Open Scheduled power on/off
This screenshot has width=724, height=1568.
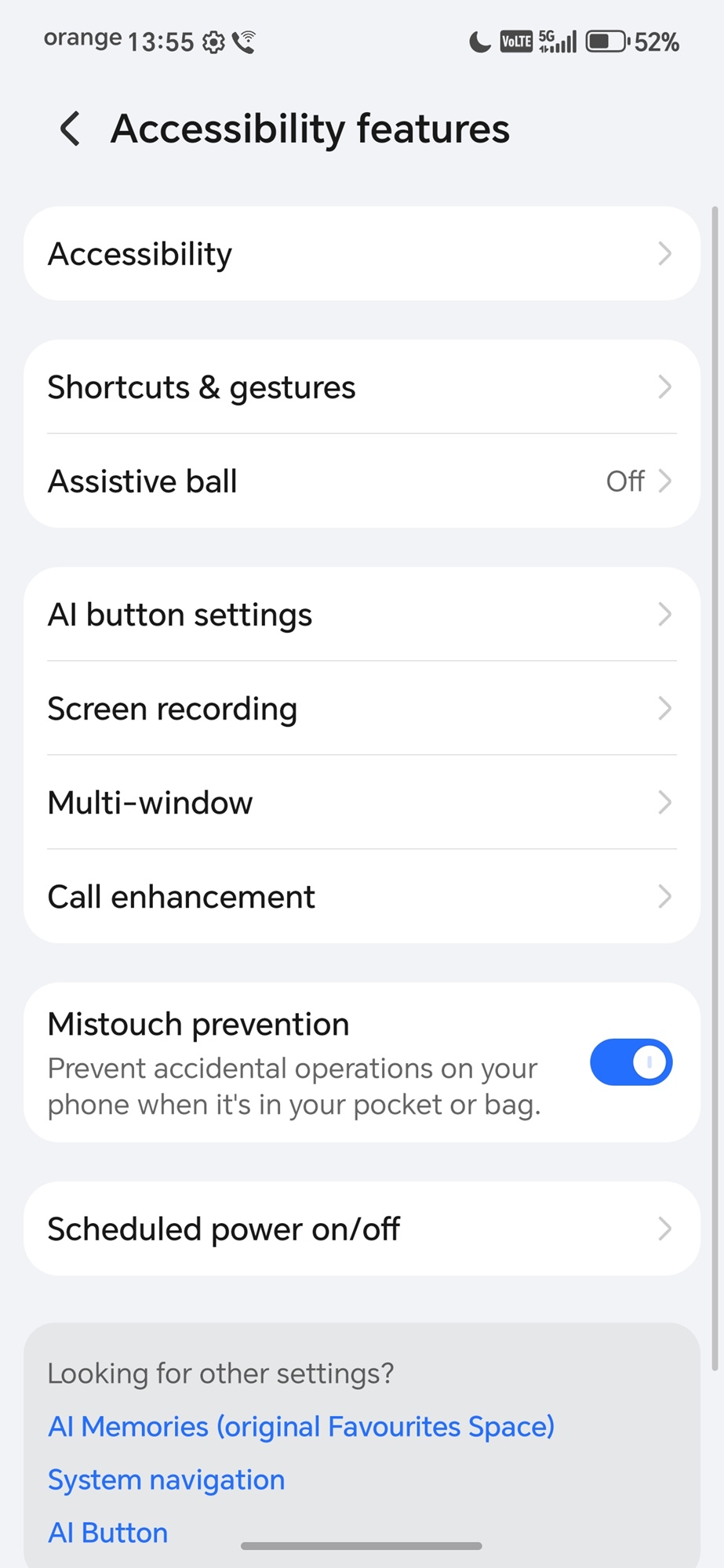coord(361,1229)
